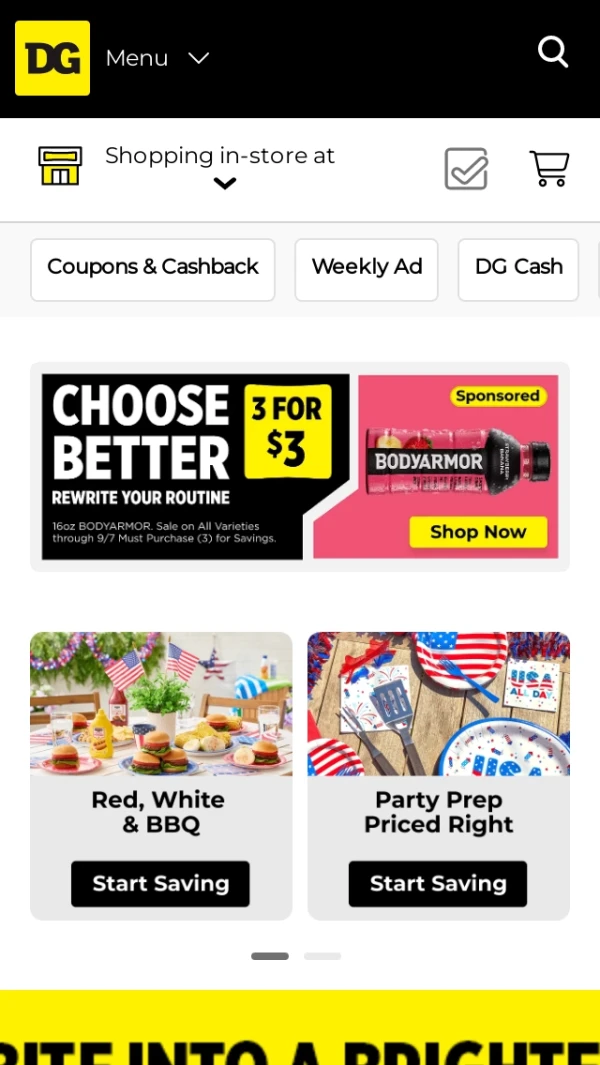Screen dimensions: 600x1065
Task: Start Saving on Party Prep Priced Right
Action: point(438,884)
